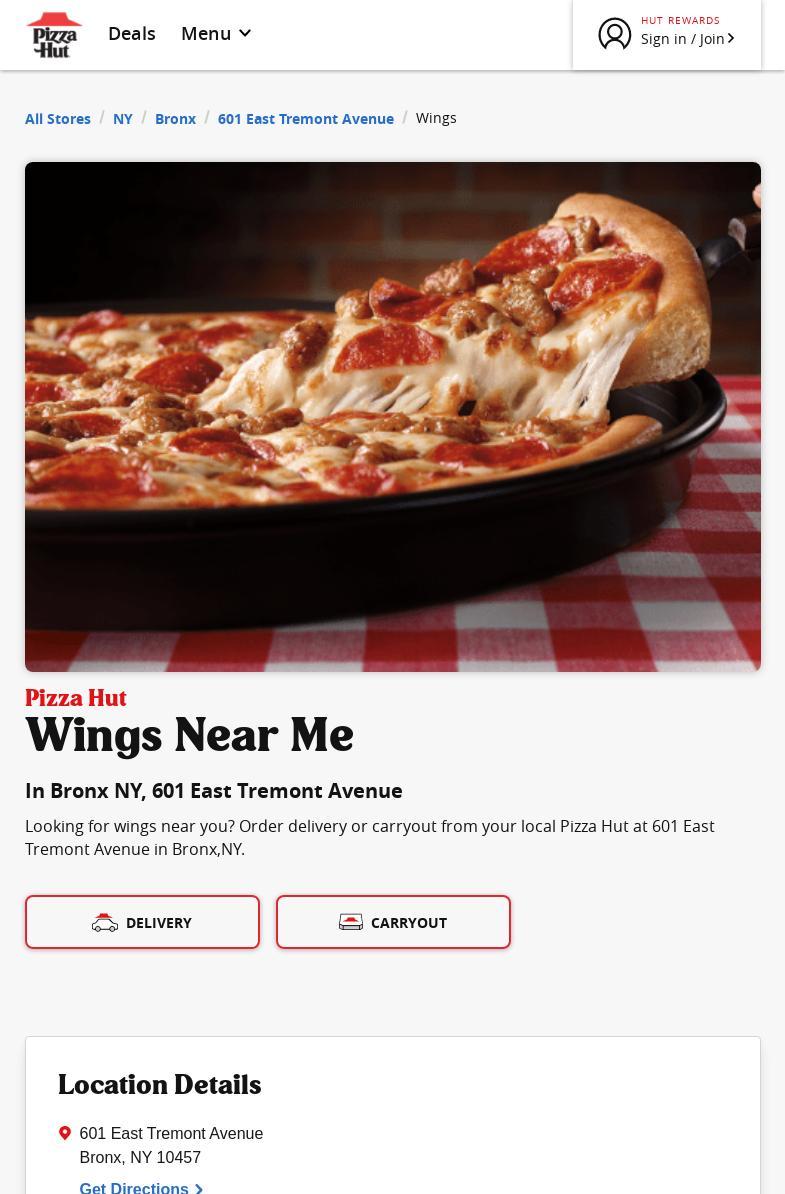
Task: Open the Menu dropdown chevron
Action: tap(244, 33)
